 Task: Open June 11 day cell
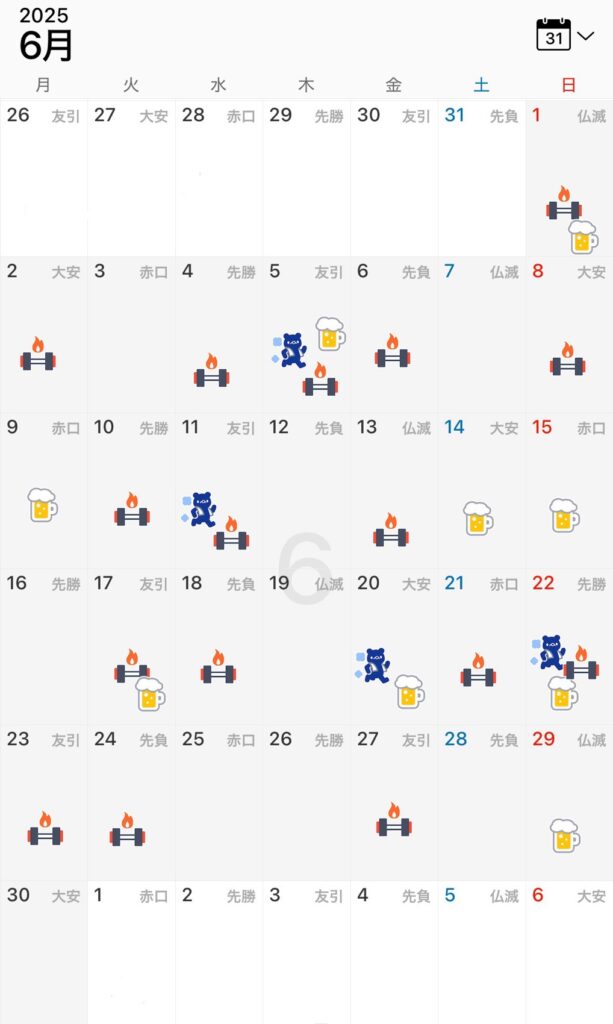(219, 492)
